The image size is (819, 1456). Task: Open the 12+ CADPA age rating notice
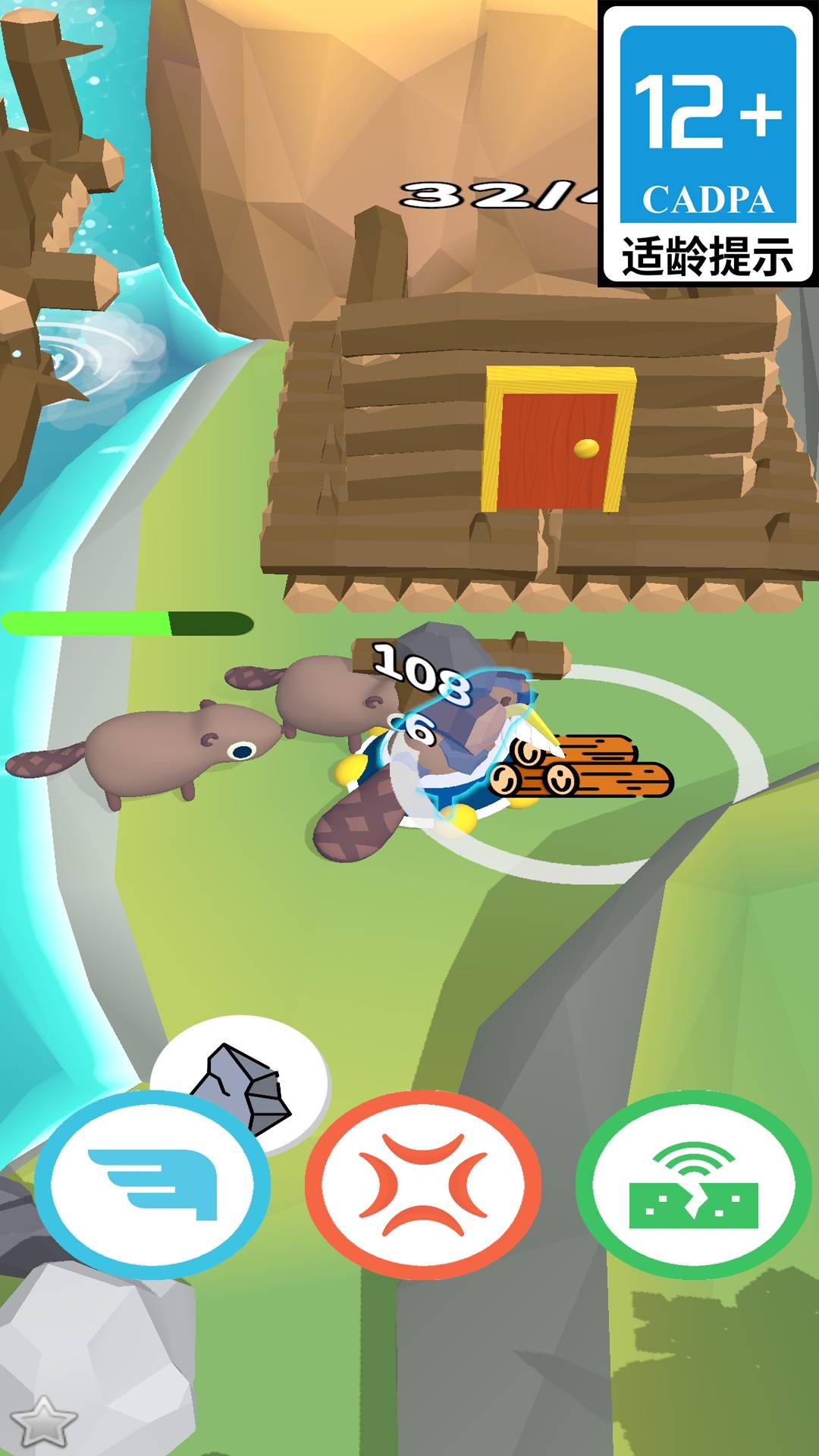point(707,144)
